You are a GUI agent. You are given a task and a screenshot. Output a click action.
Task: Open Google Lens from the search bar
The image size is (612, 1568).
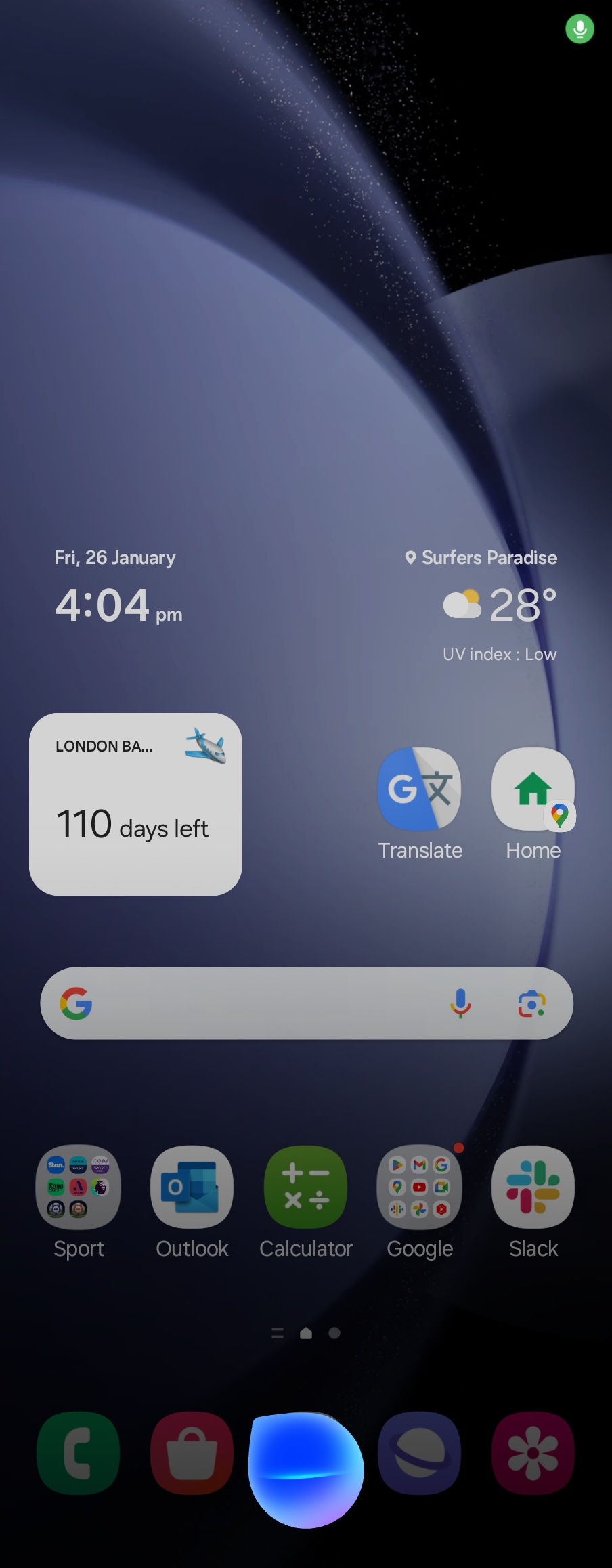[532, 1003]
